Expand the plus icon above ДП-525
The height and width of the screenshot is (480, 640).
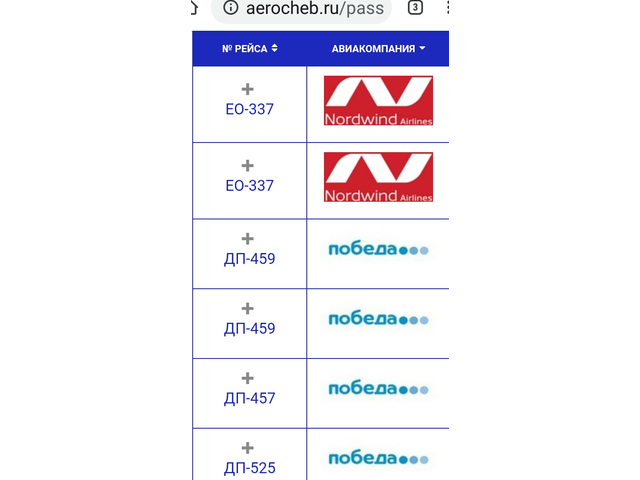tap(248, 448)
